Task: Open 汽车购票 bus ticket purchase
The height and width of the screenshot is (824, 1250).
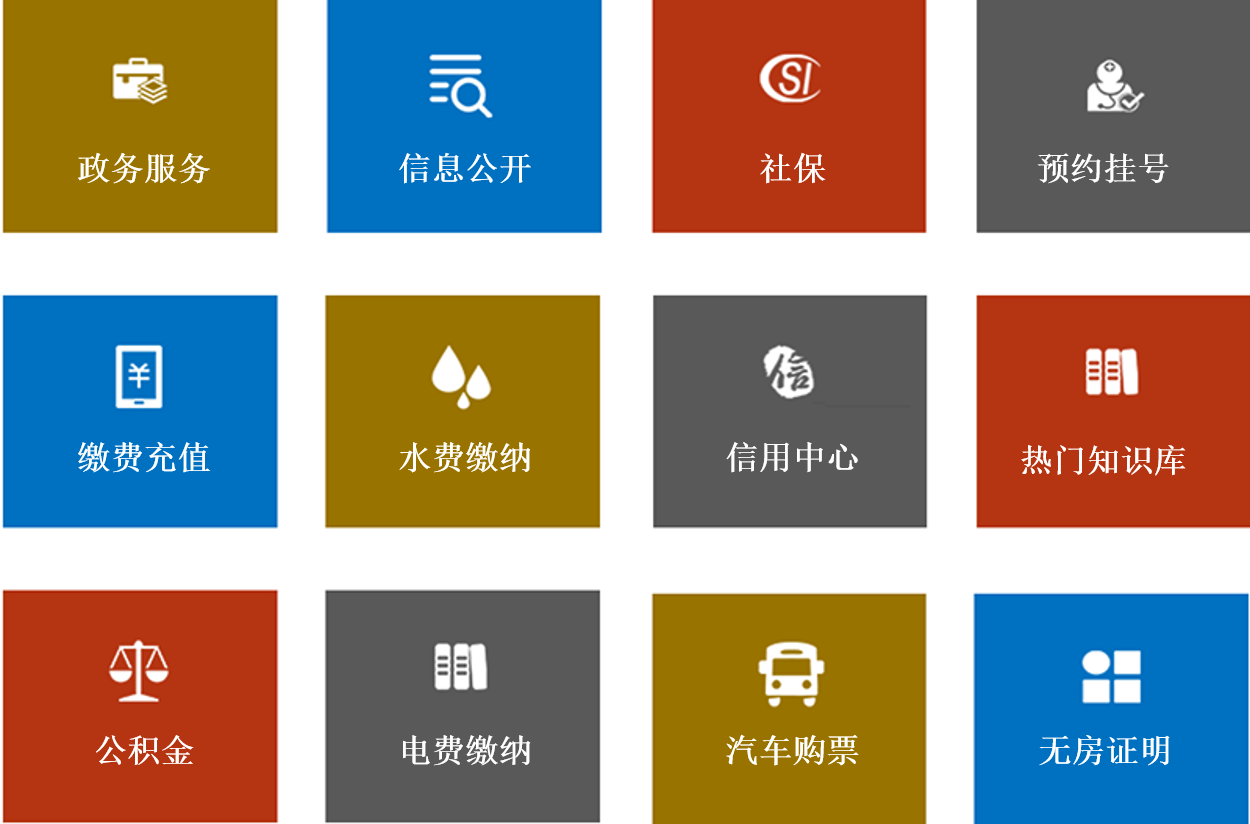Action: coord(789,708)
